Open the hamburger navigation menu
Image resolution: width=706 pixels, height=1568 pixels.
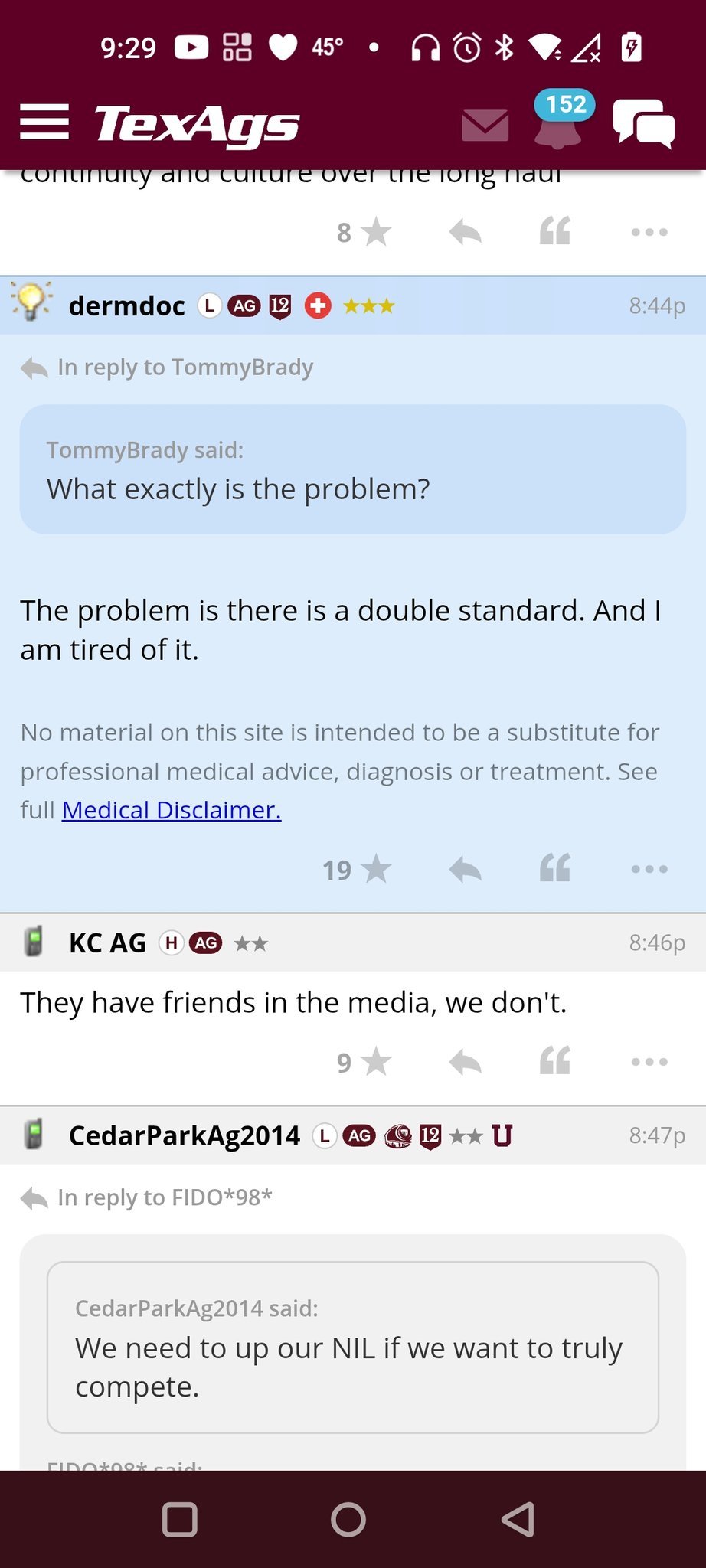coord(44,122)
